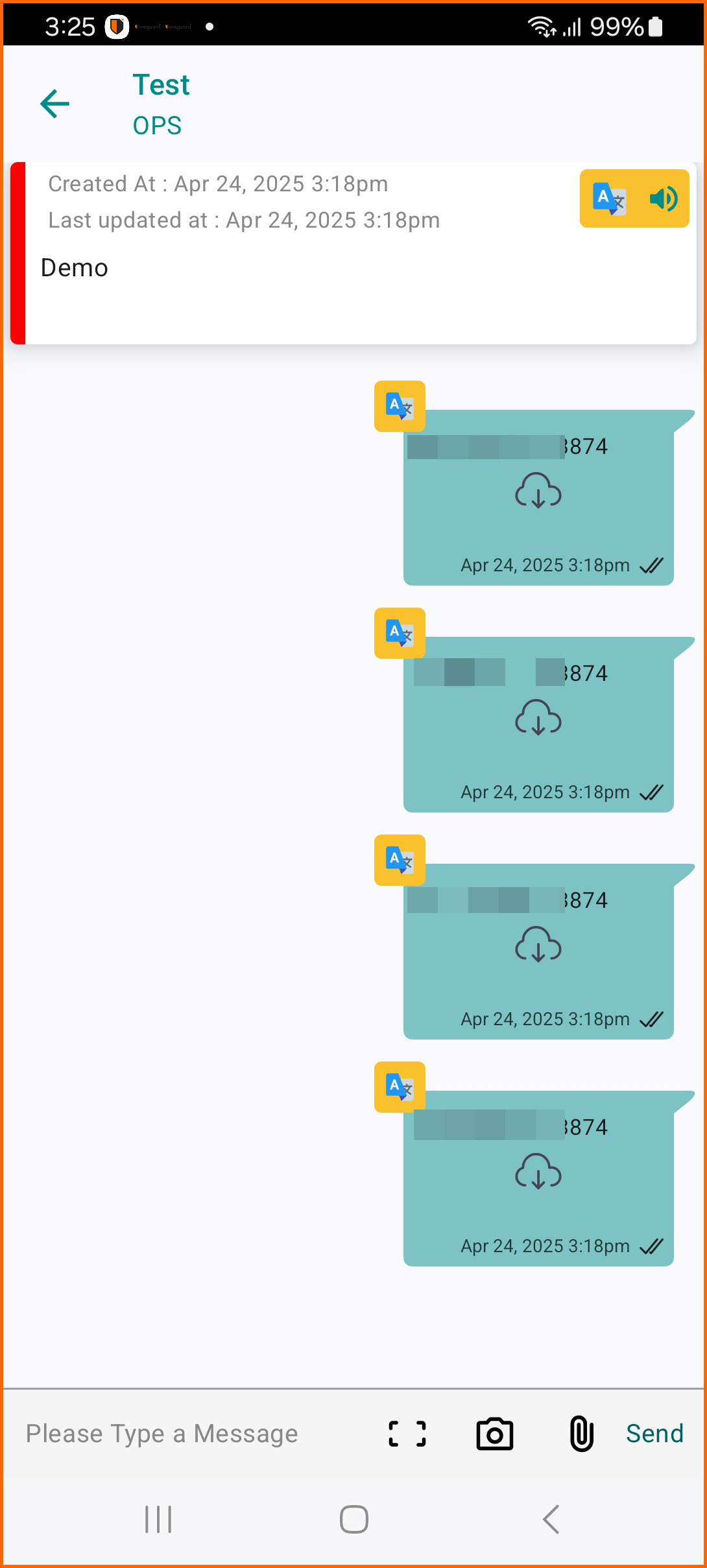Send the message
The height and width of the screenshot is (1568, 707).
654,1433
